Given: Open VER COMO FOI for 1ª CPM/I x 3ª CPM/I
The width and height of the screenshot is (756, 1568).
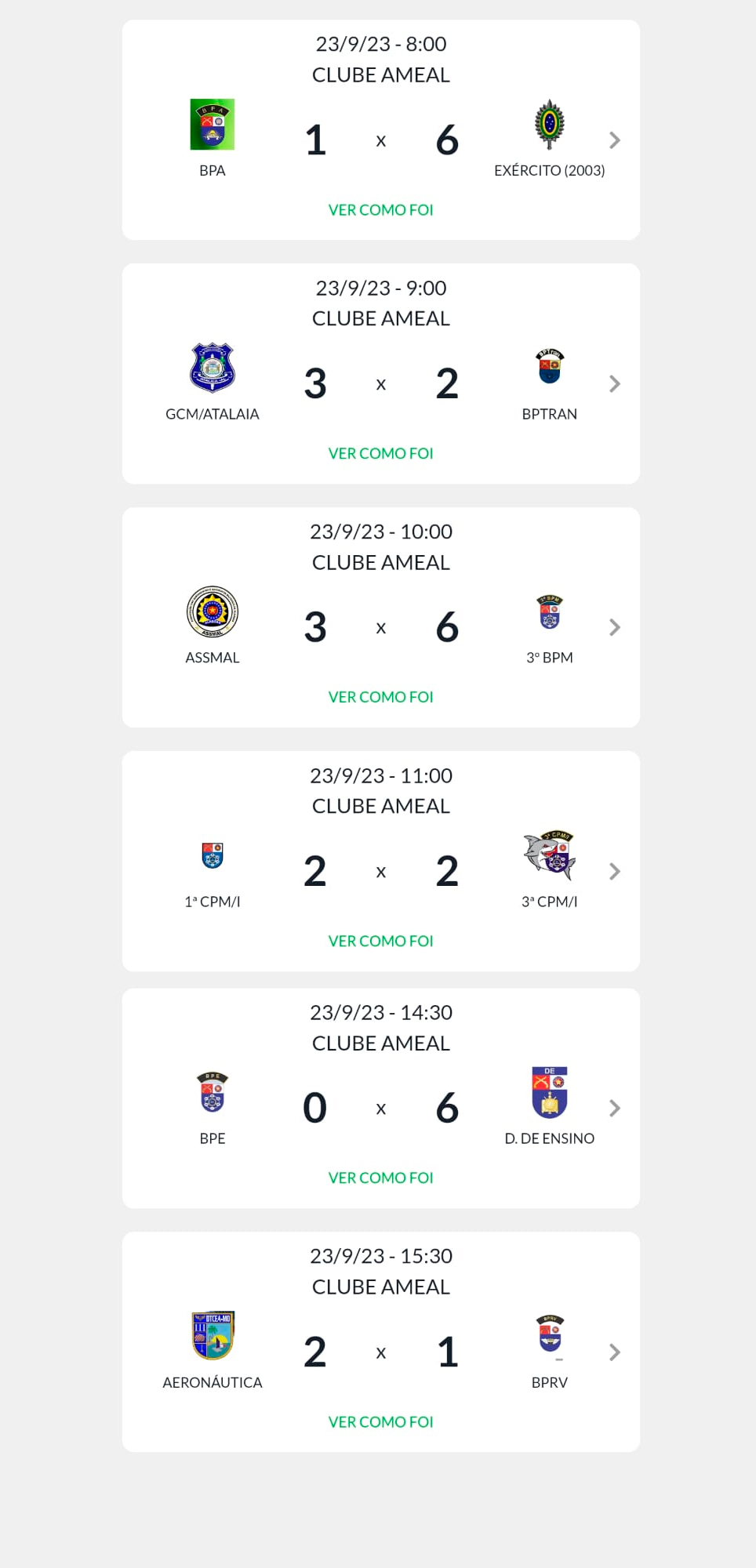Looking at the screenshot, I should 380,941.
